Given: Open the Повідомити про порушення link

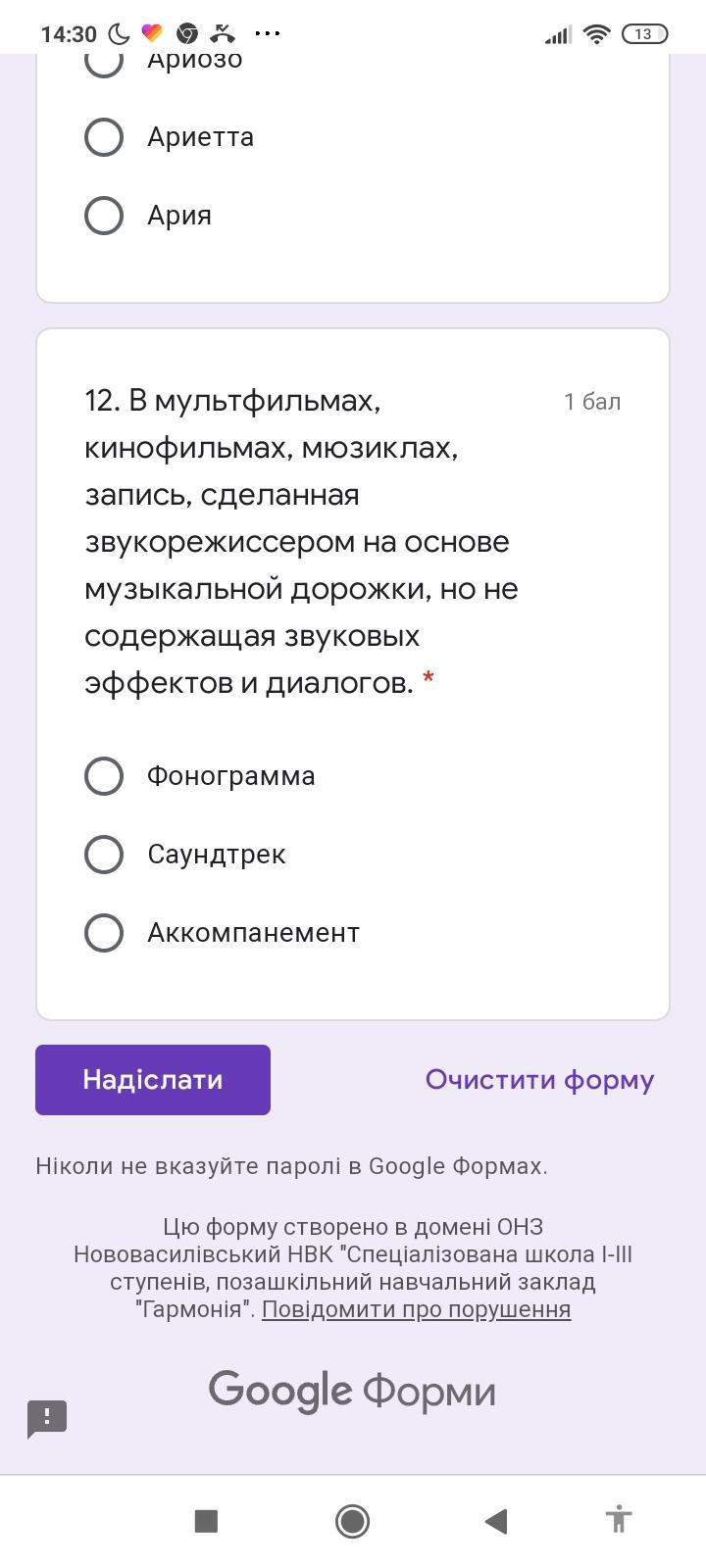Looking at the screenshot, I should [416, 1309].
